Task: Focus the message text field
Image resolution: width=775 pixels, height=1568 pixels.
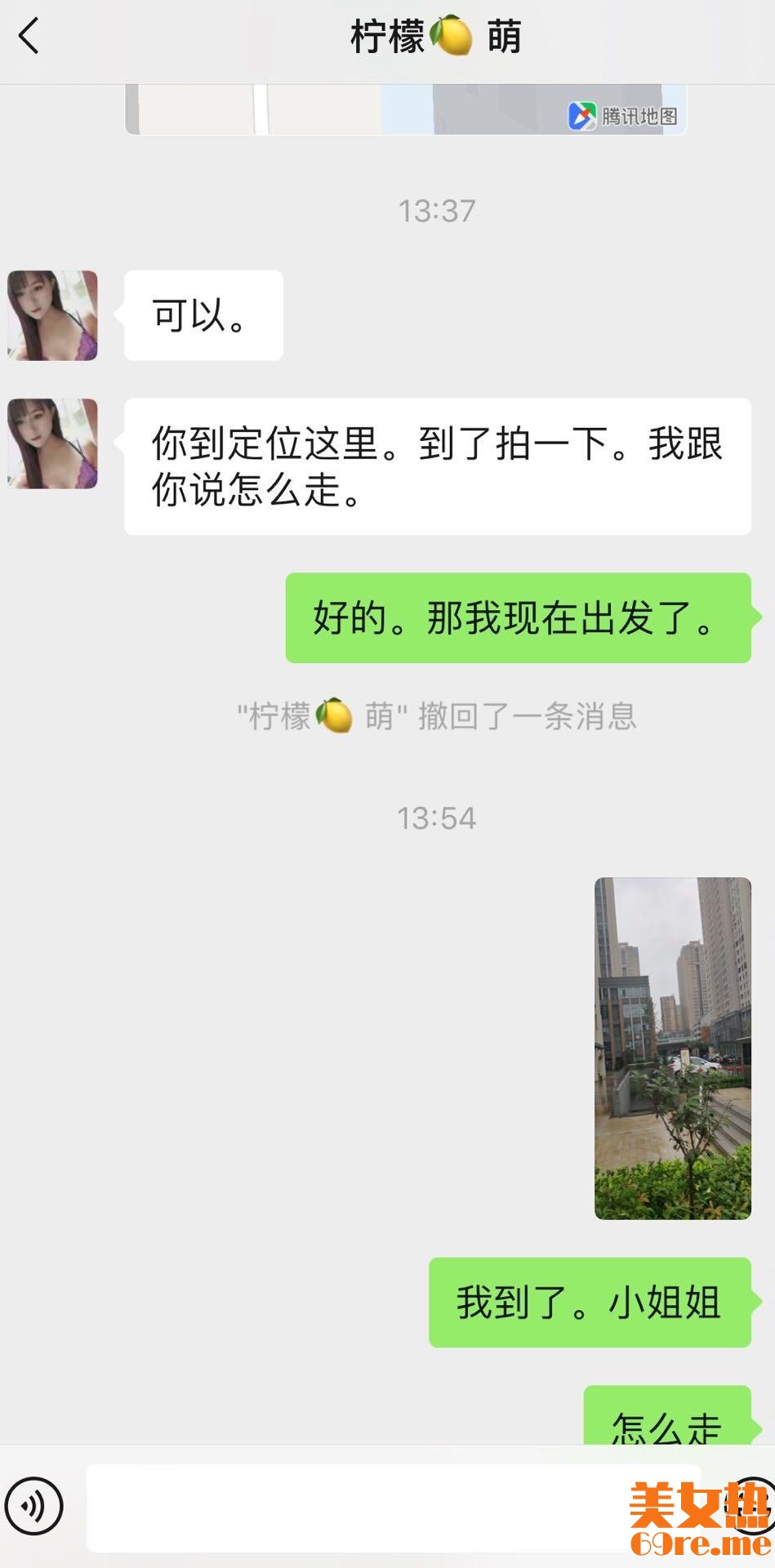Action: (x=392, y=1507)
